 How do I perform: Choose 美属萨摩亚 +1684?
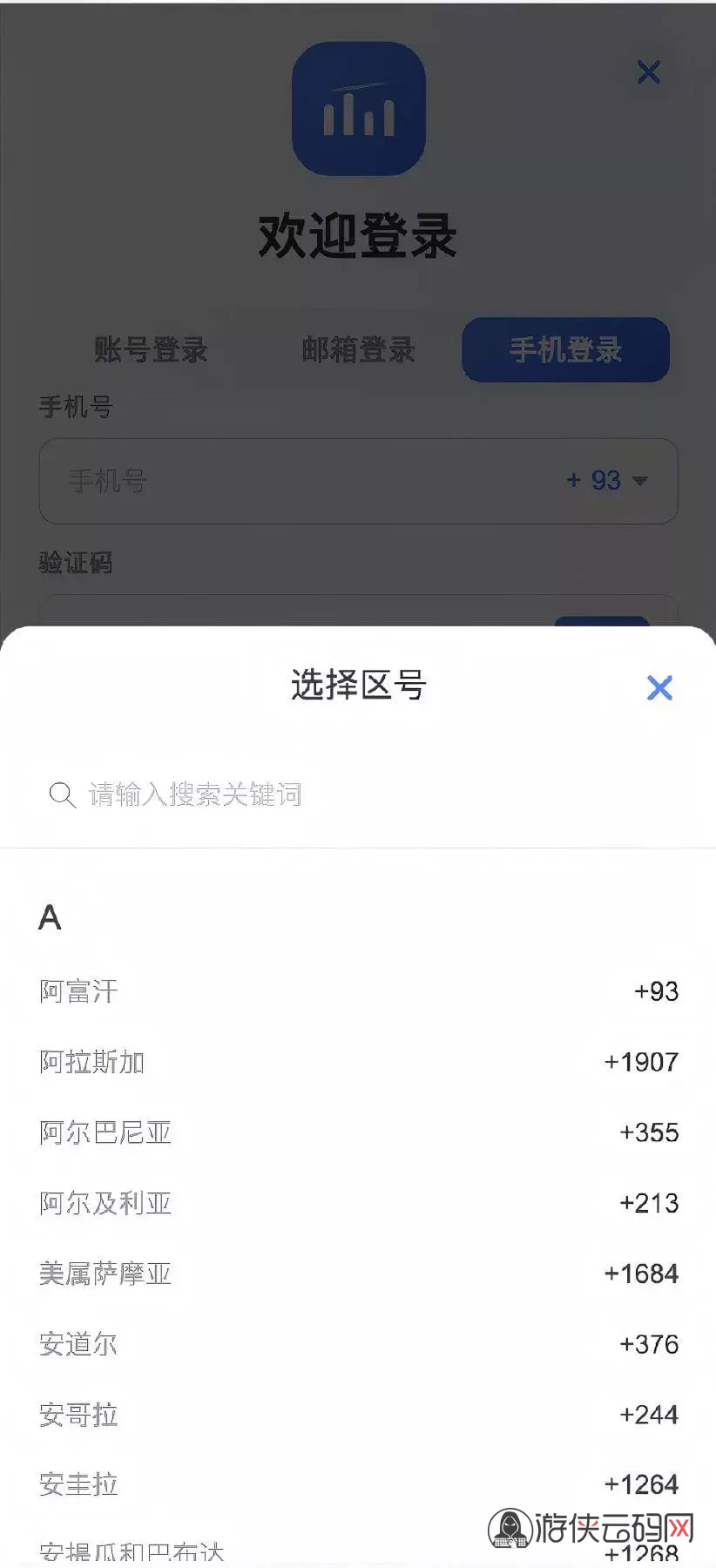coord(357,1274)
